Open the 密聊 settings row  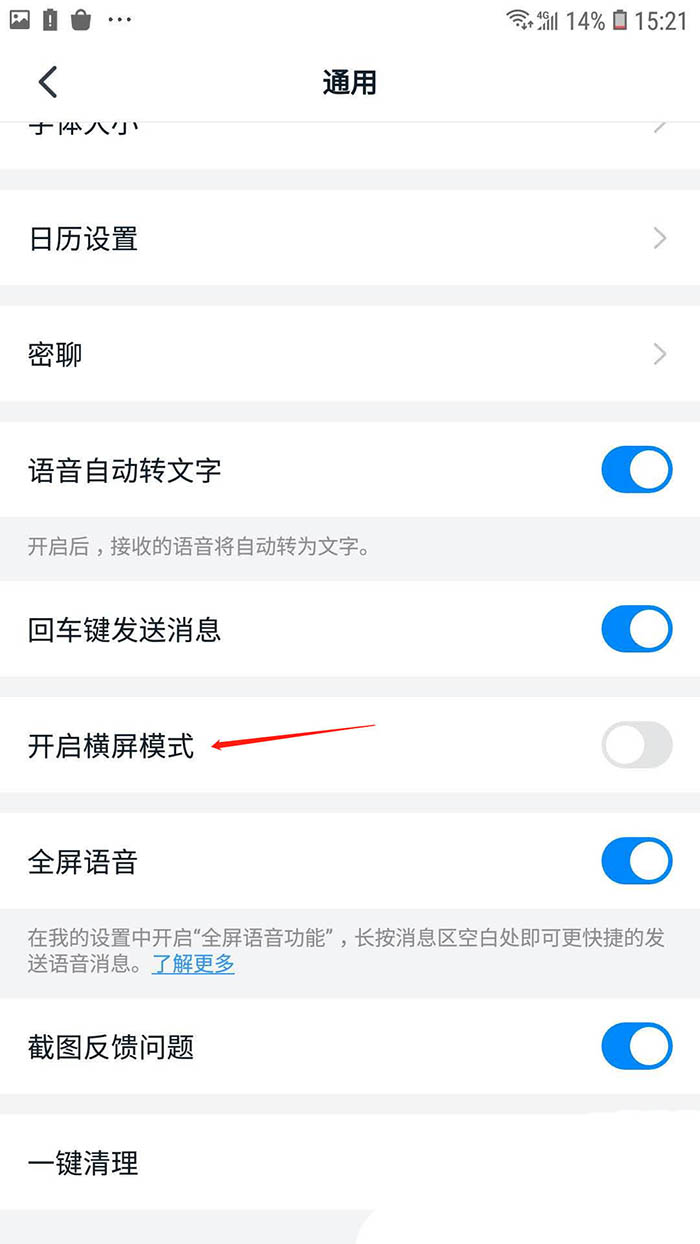tap(350, 354)
